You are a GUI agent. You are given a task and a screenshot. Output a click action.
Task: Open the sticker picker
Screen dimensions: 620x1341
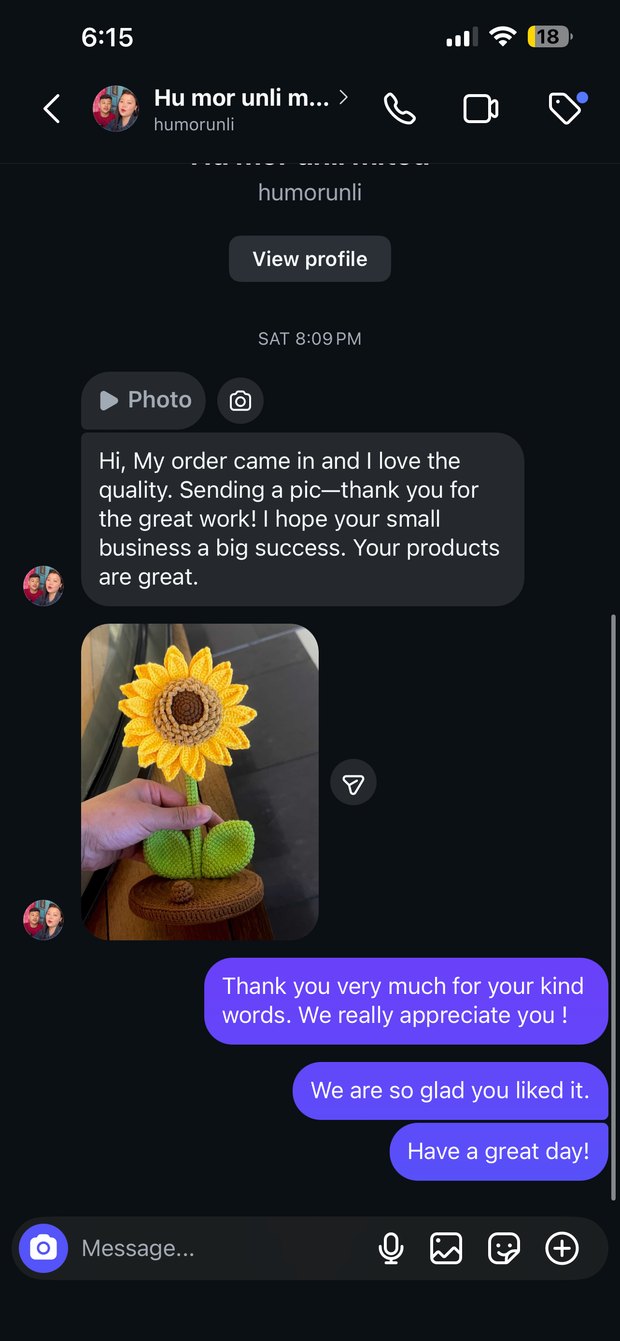click(504, 1248)
